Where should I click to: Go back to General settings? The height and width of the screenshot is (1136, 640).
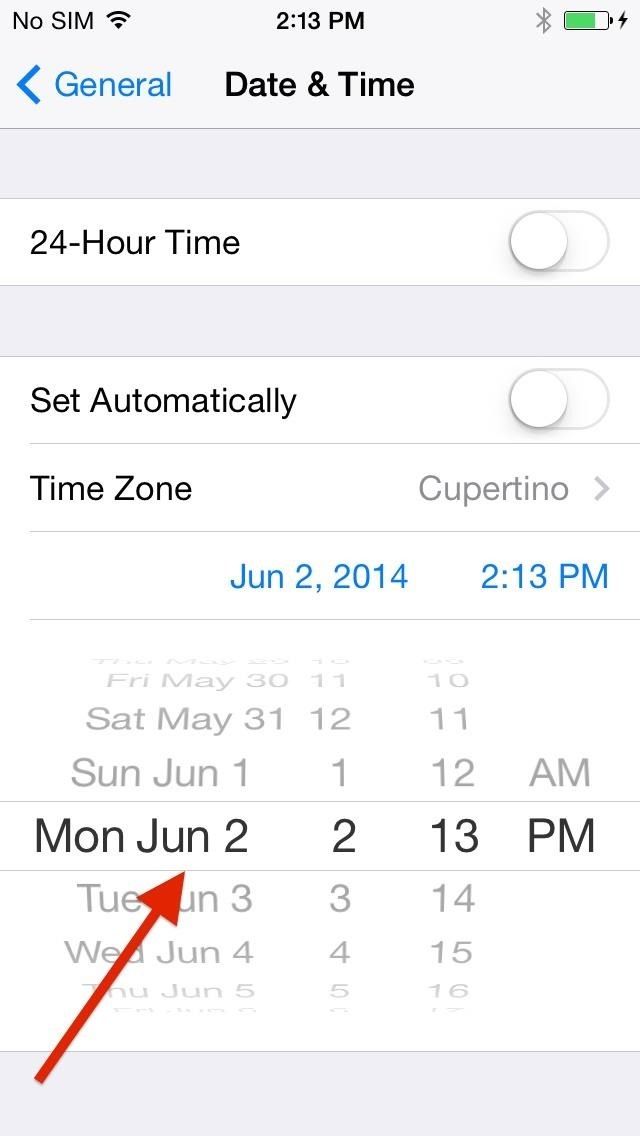pyautogui.click(x=95, y=85)
